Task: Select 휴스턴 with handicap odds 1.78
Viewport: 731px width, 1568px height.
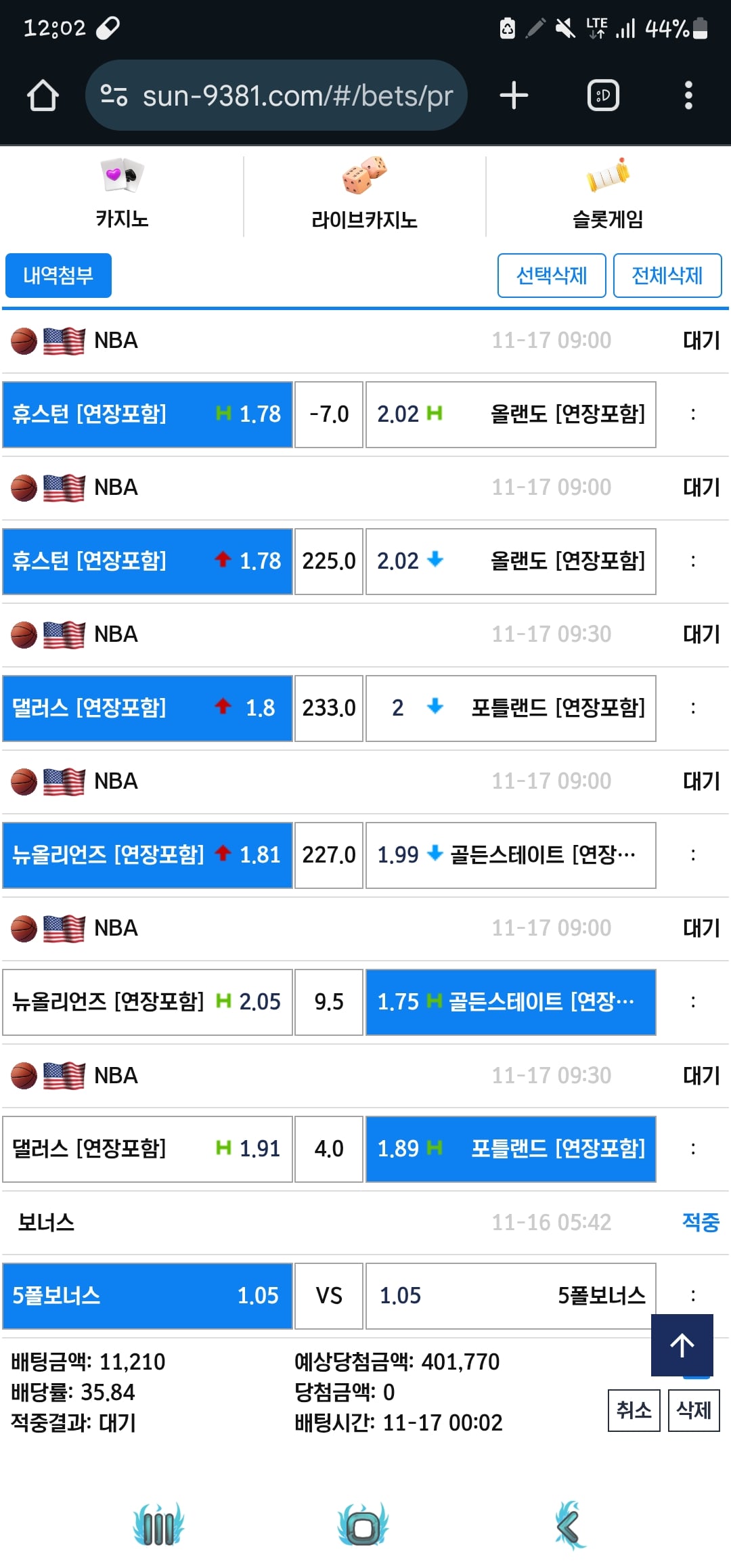Action: [x=148, y=414]
